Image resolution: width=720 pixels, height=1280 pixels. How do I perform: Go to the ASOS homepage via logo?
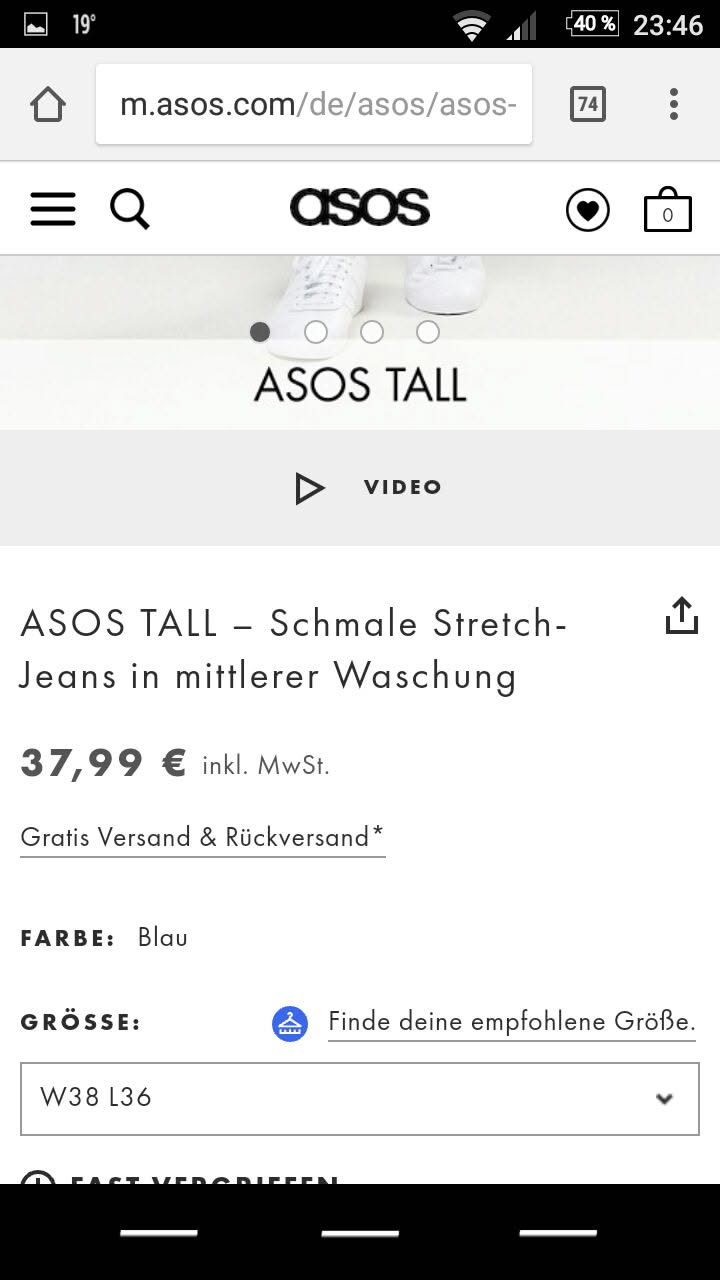click(360, 208)
